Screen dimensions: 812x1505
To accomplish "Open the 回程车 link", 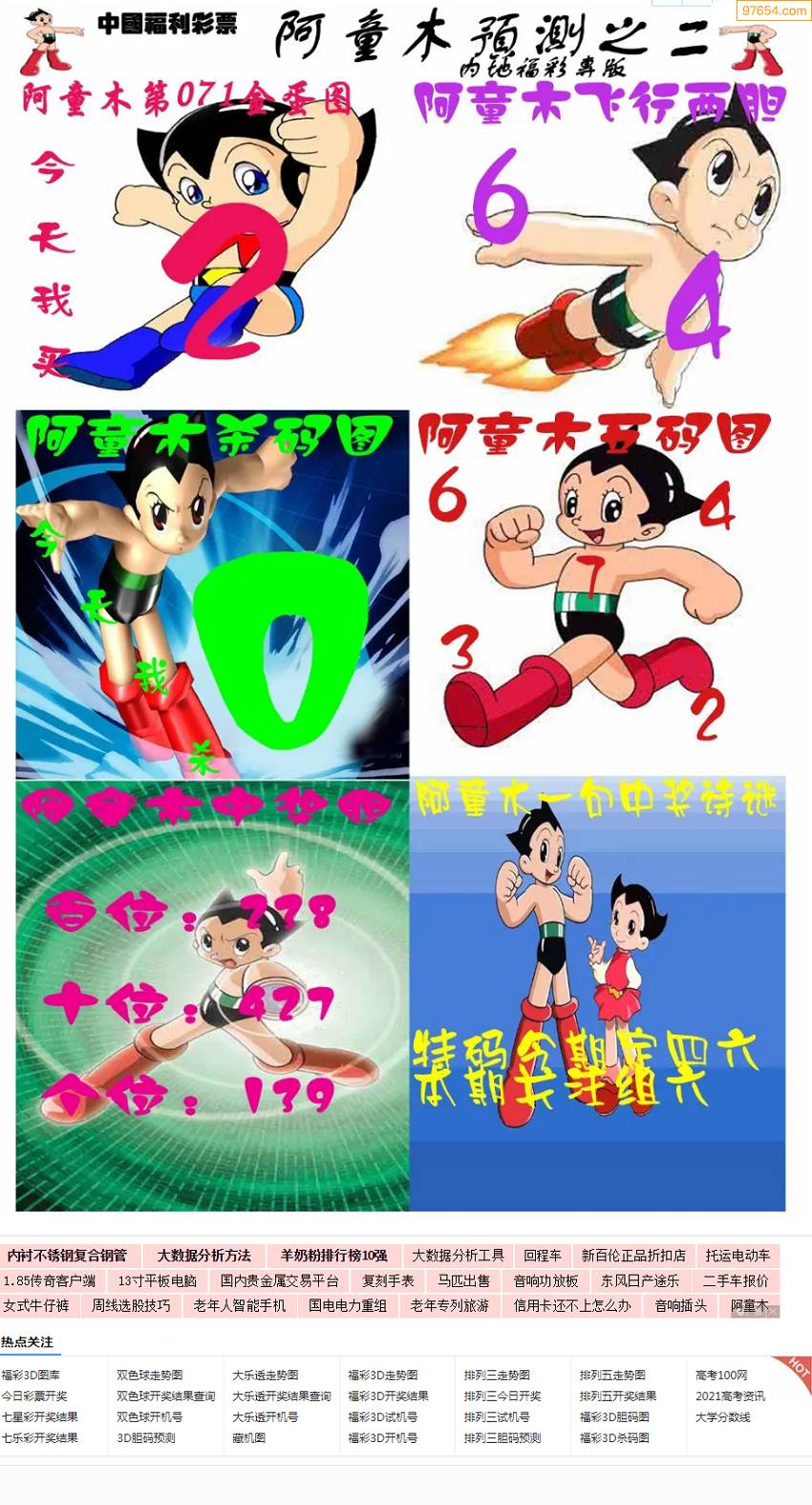I will coord(542,1256).
